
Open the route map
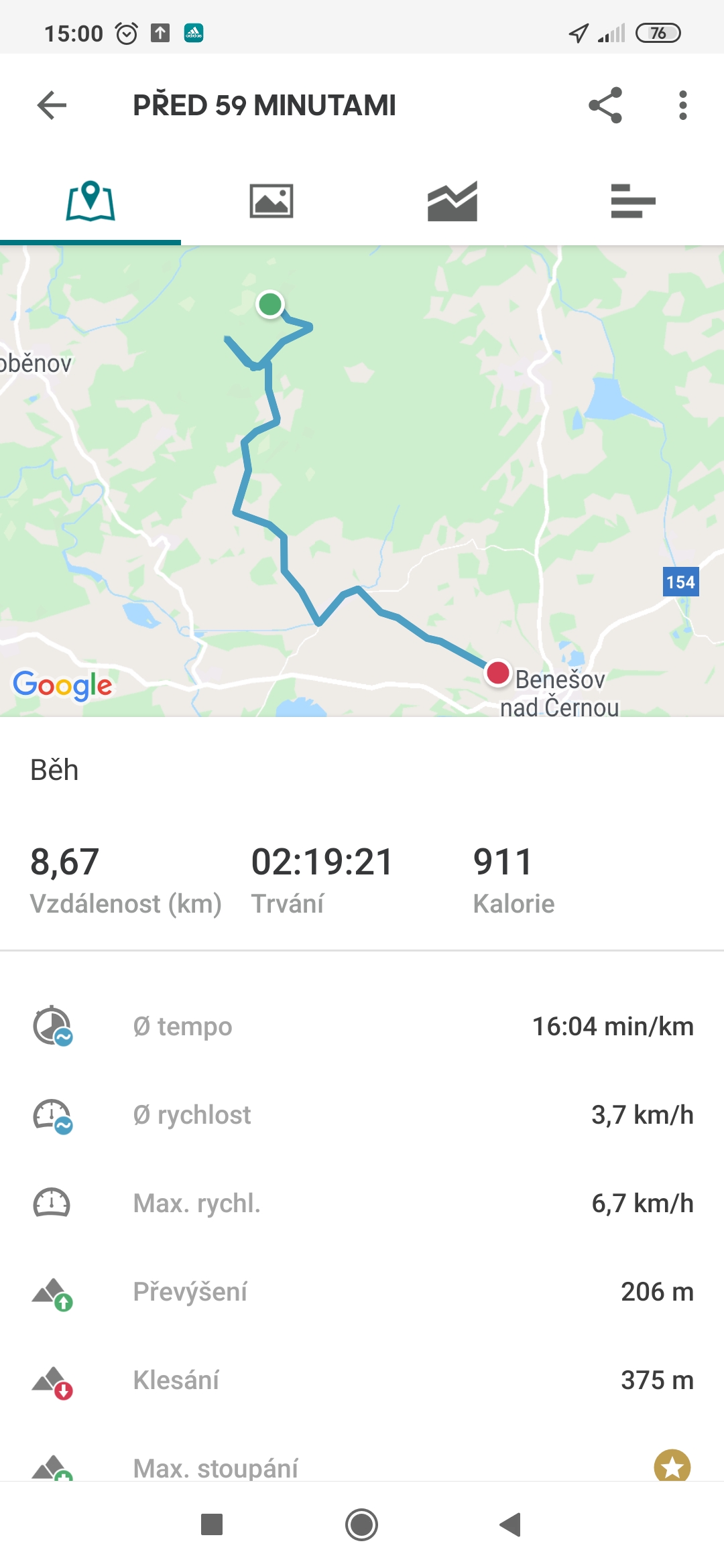pyautogui.click(x=362, y=481)
